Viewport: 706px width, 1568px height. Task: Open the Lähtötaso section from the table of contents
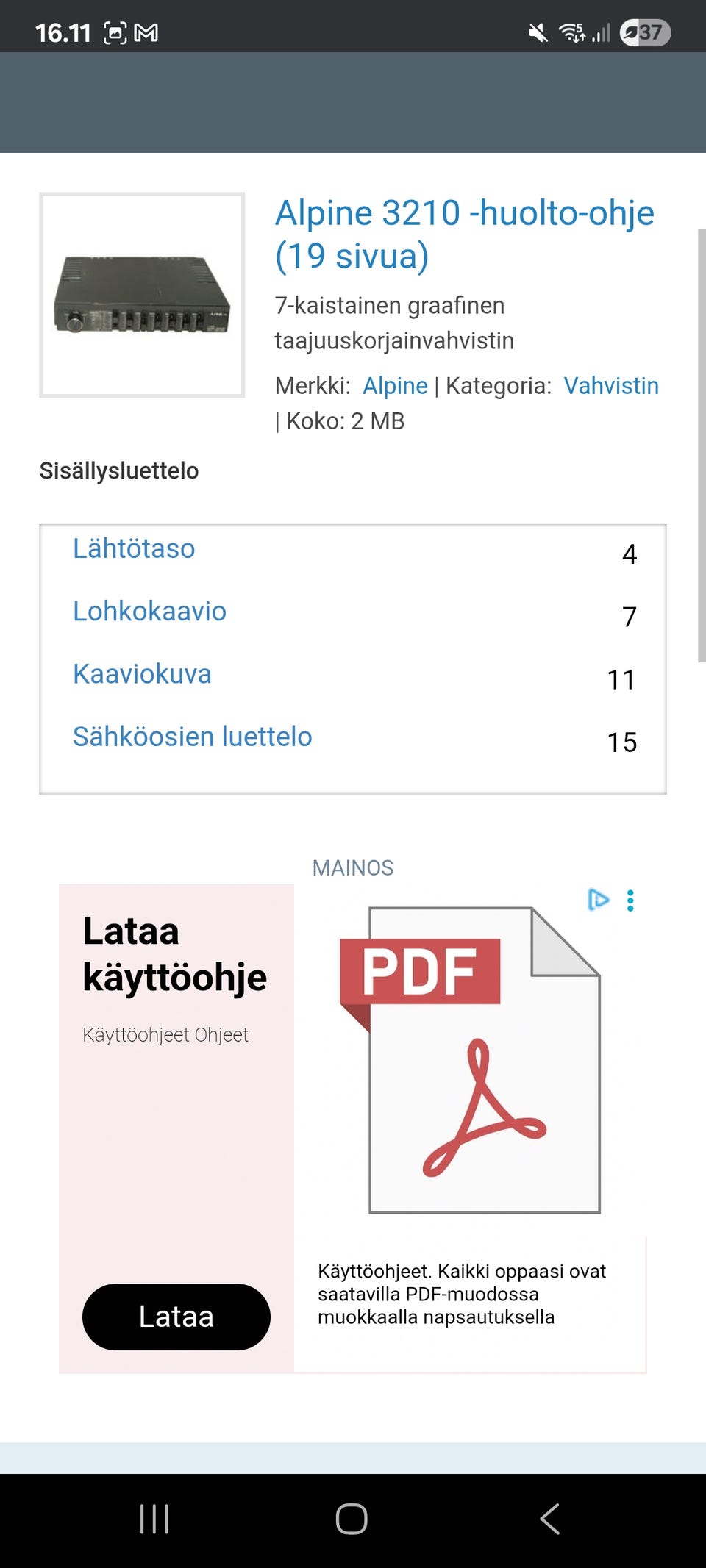(x=133, y=548)
